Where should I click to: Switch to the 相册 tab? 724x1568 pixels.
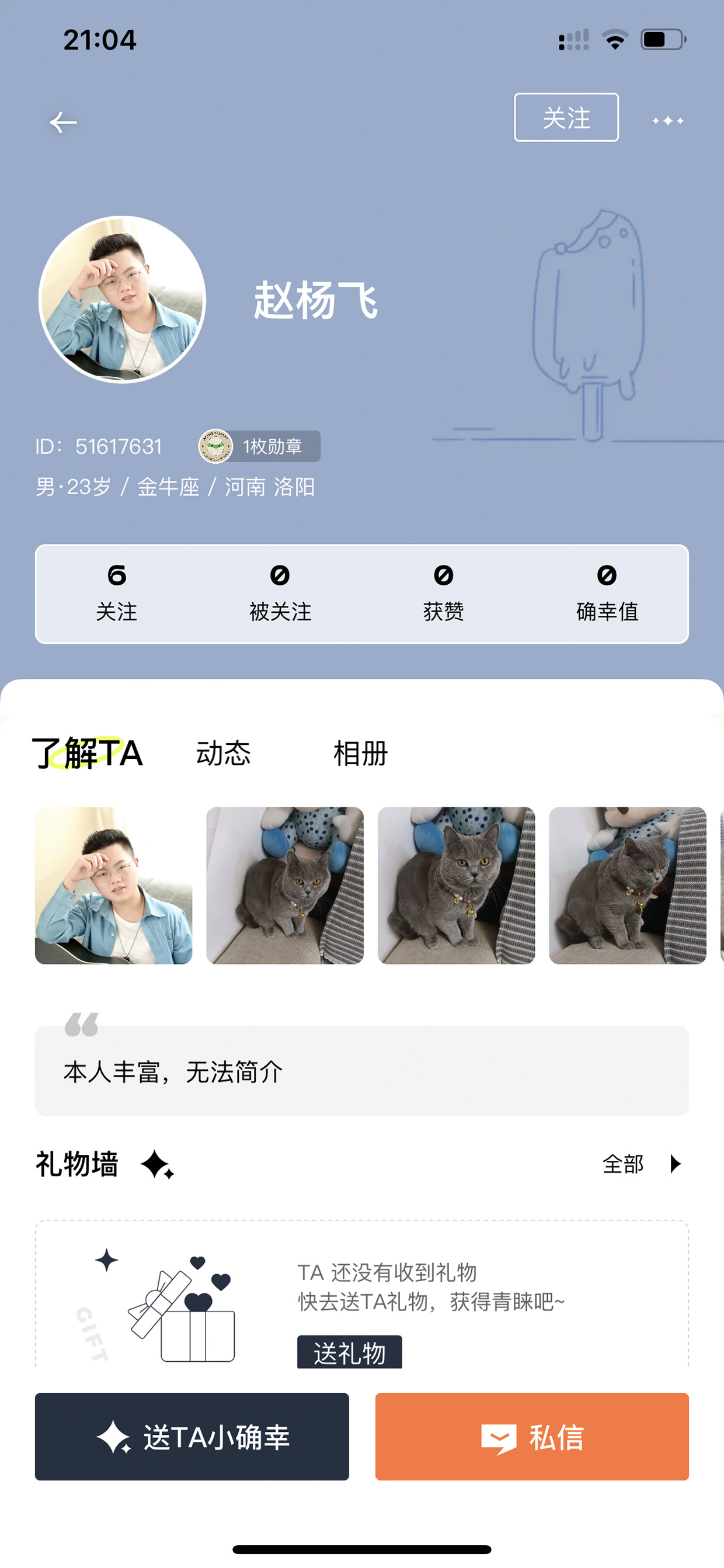pos(360,753)
